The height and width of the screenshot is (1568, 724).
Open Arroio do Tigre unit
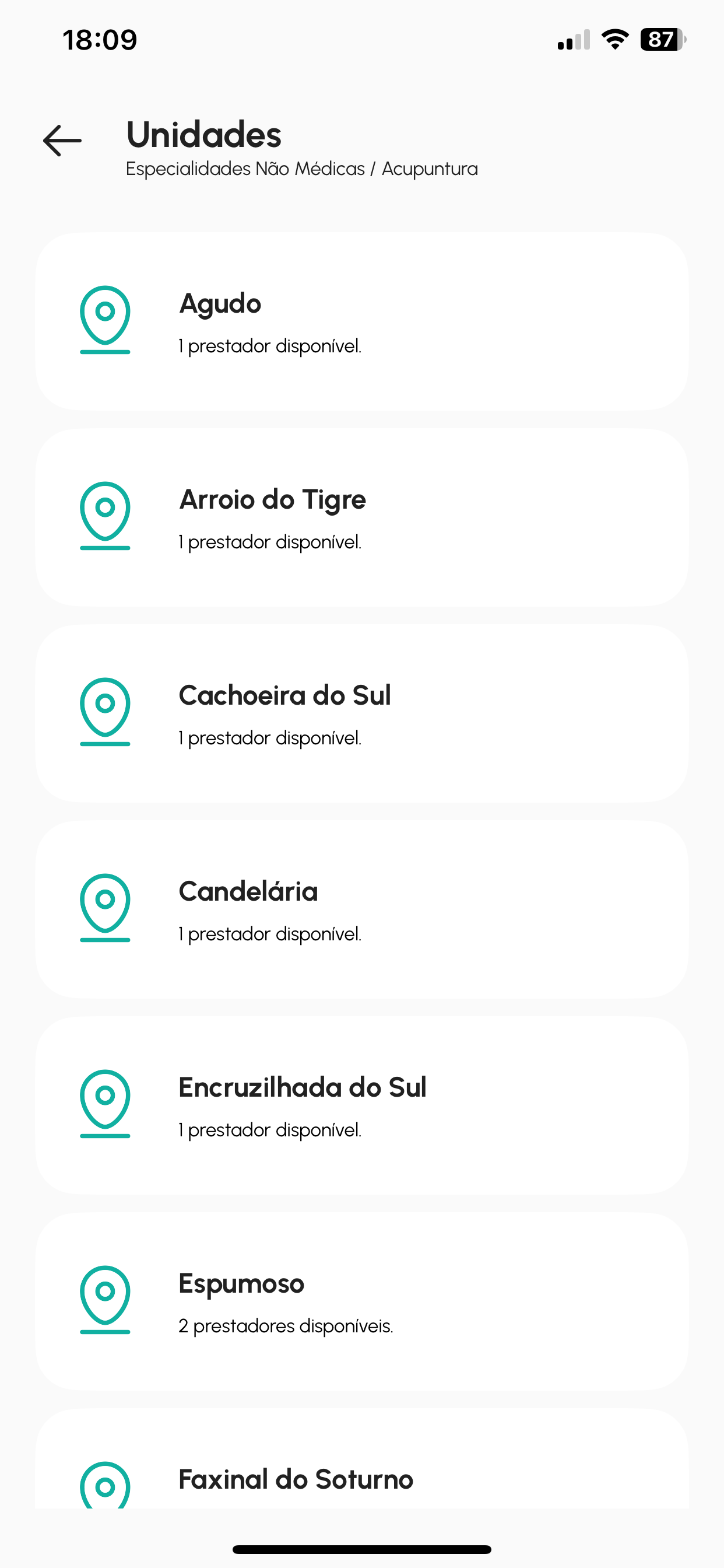click(361, 517)
